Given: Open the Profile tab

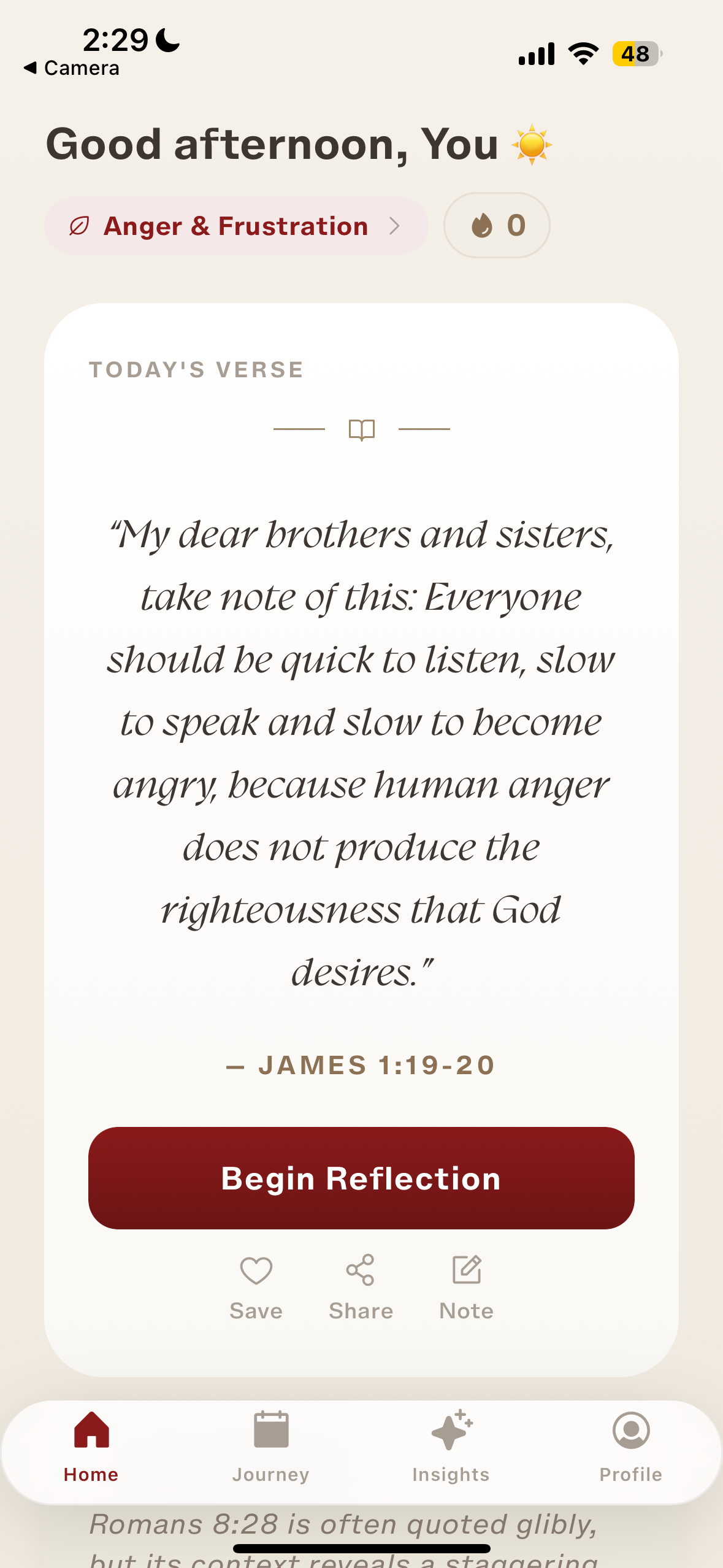Looking at the screenshot, I should click(630, 1447).
